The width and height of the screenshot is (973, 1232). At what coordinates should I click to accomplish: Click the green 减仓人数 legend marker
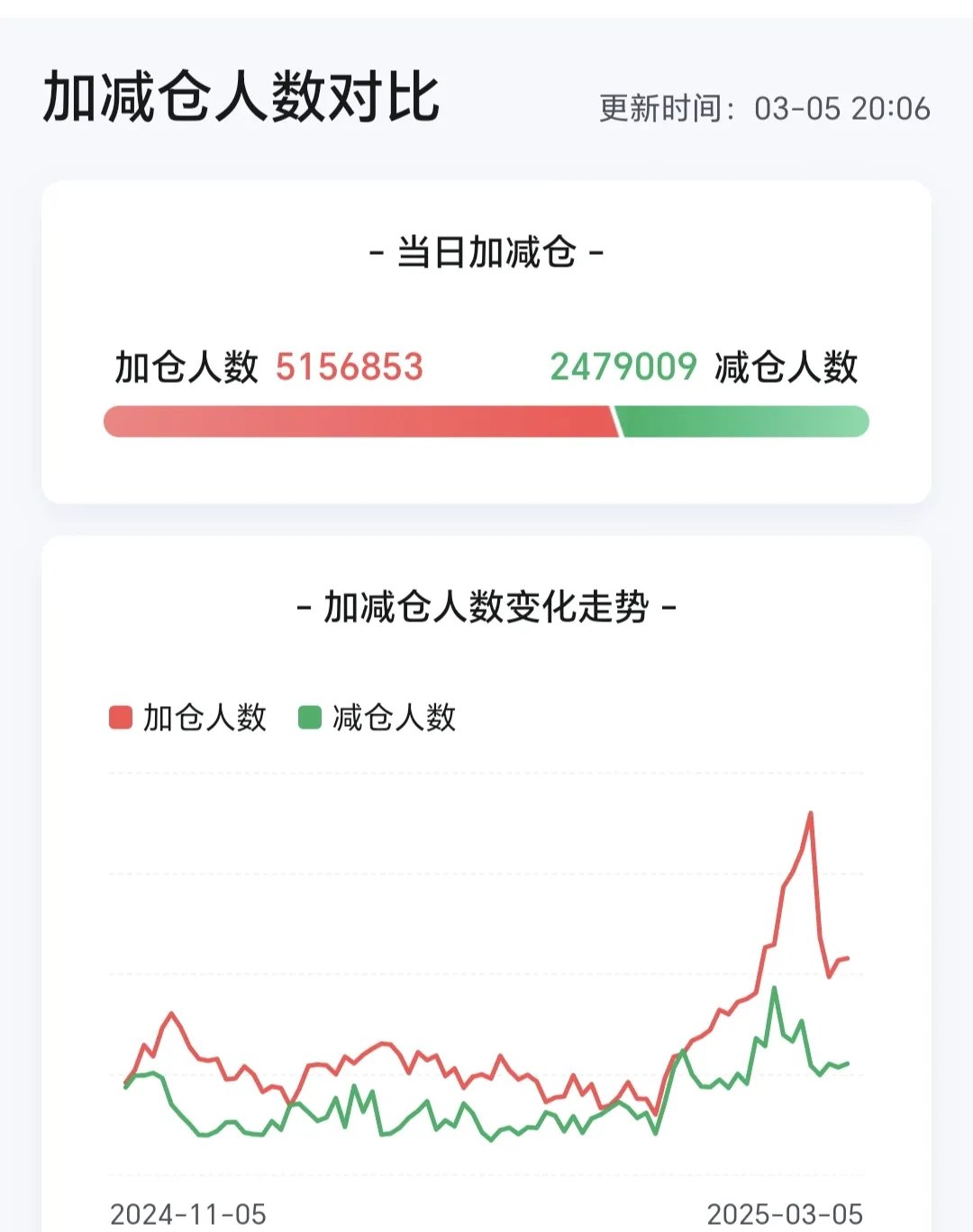coord(310,715)
